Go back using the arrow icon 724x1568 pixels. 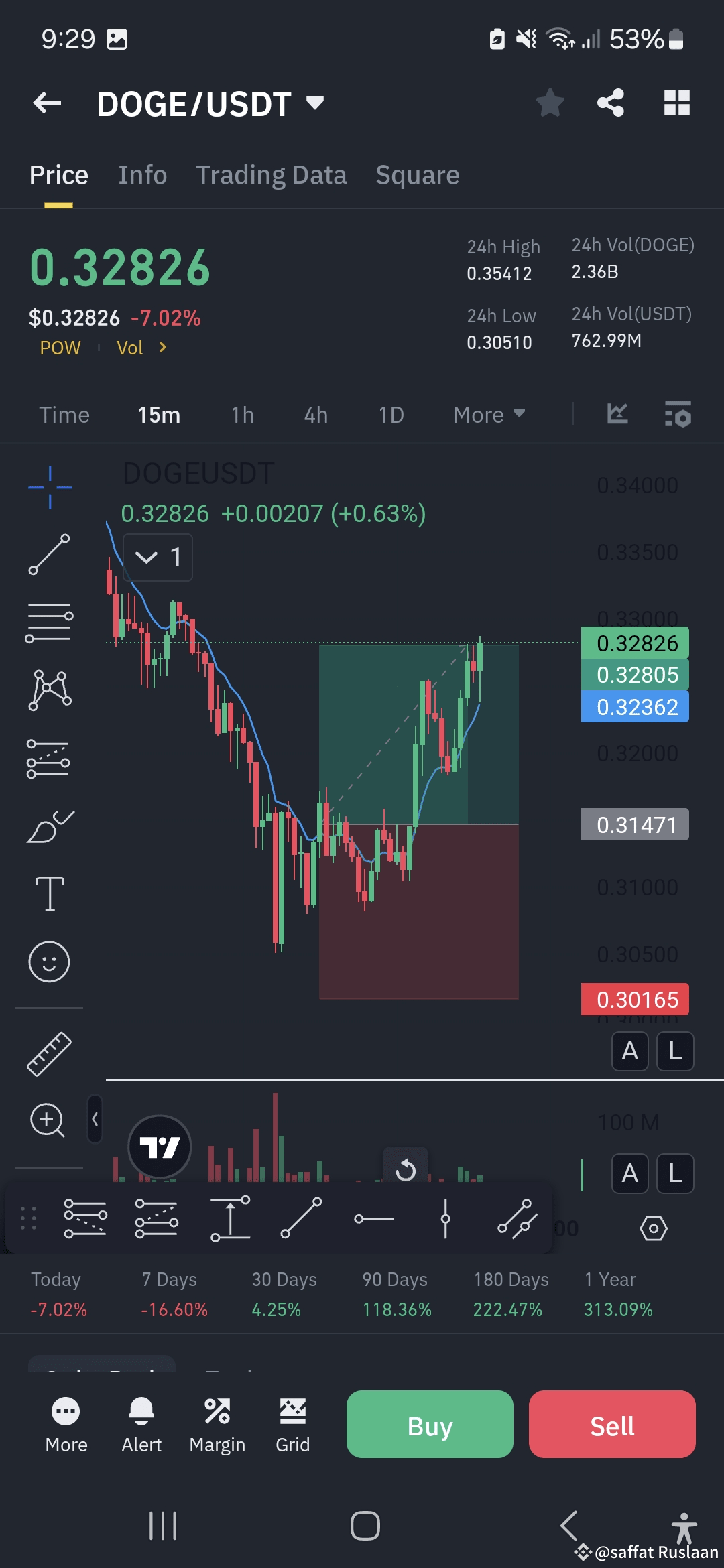[47, 103]
